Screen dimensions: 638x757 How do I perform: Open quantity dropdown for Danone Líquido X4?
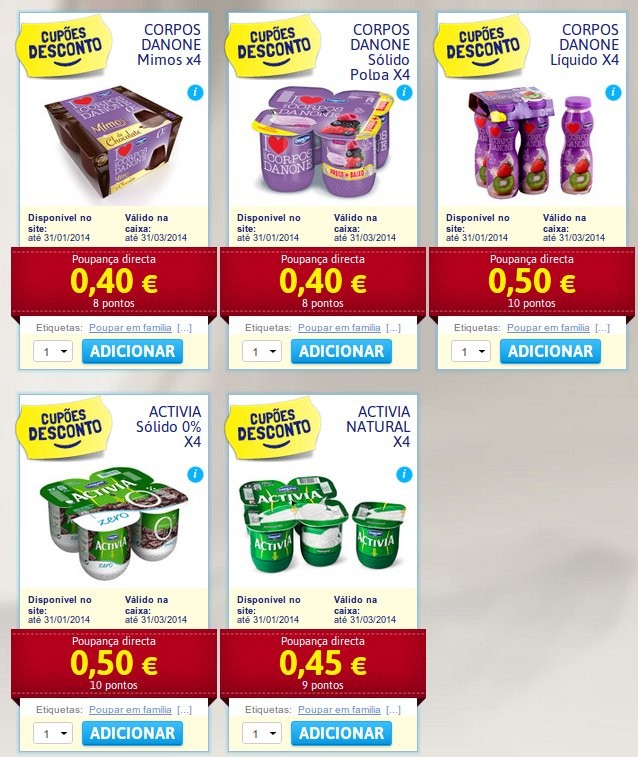(471, 352)
